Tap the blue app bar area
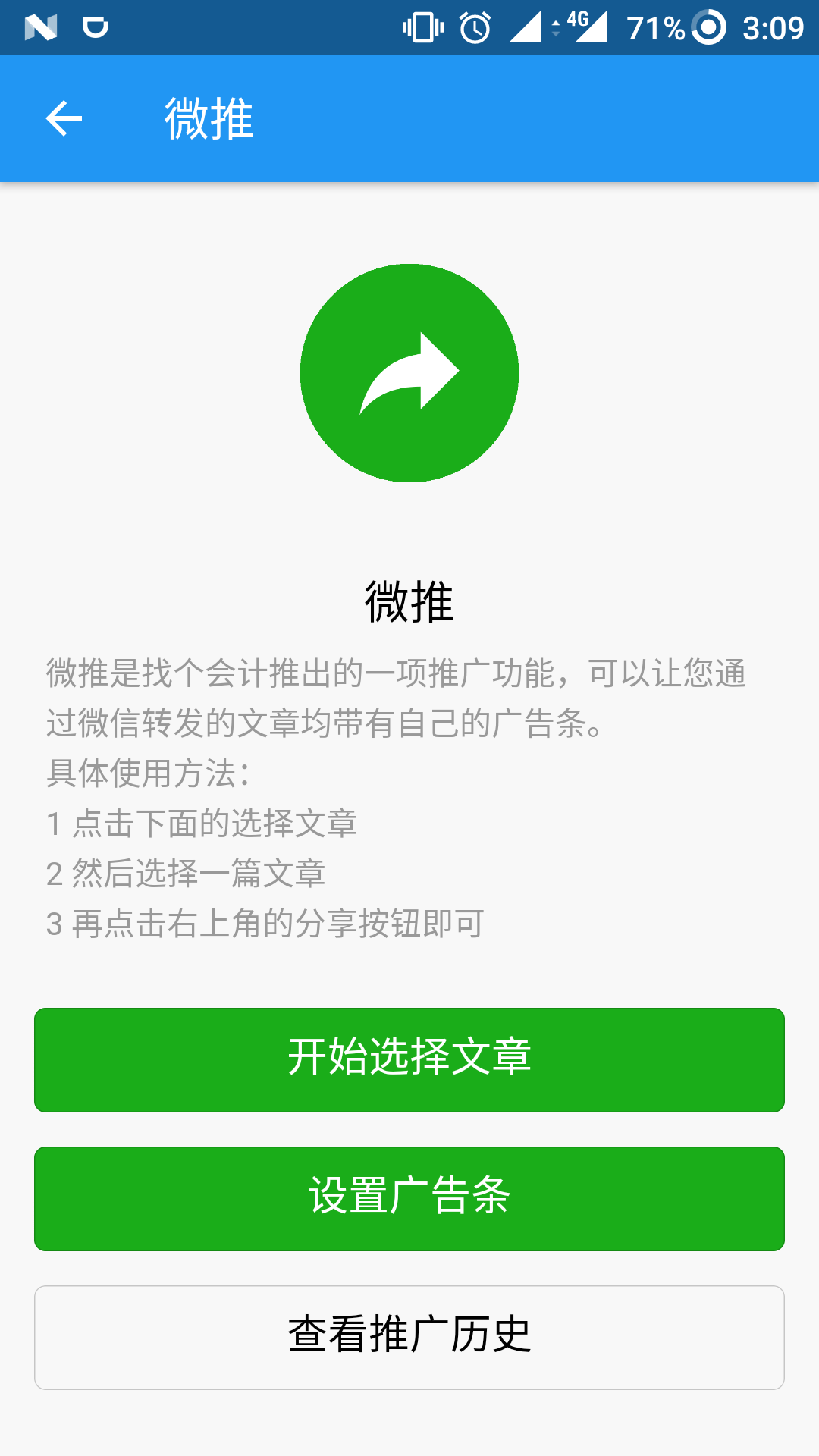This screenshot has height=1456, width=819. pyautogui.click(x=531, y=118)
